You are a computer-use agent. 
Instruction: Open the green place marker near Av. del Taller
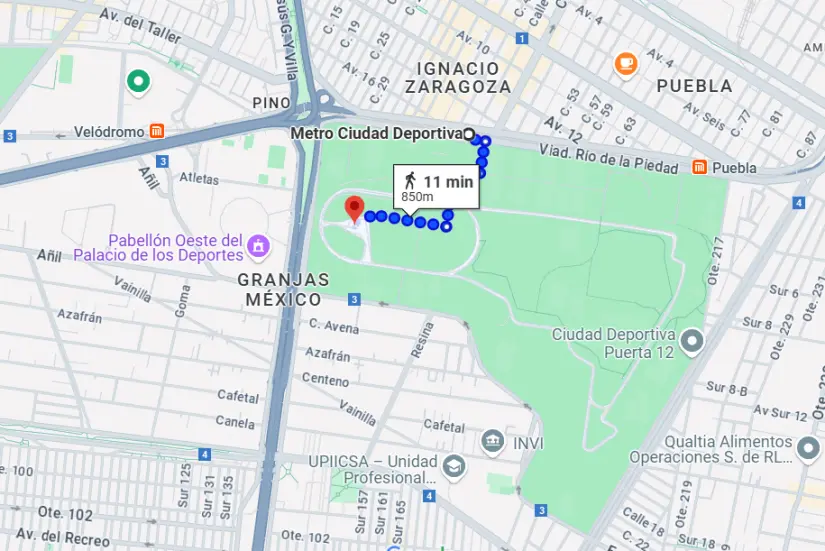click(x=138, y=81)
